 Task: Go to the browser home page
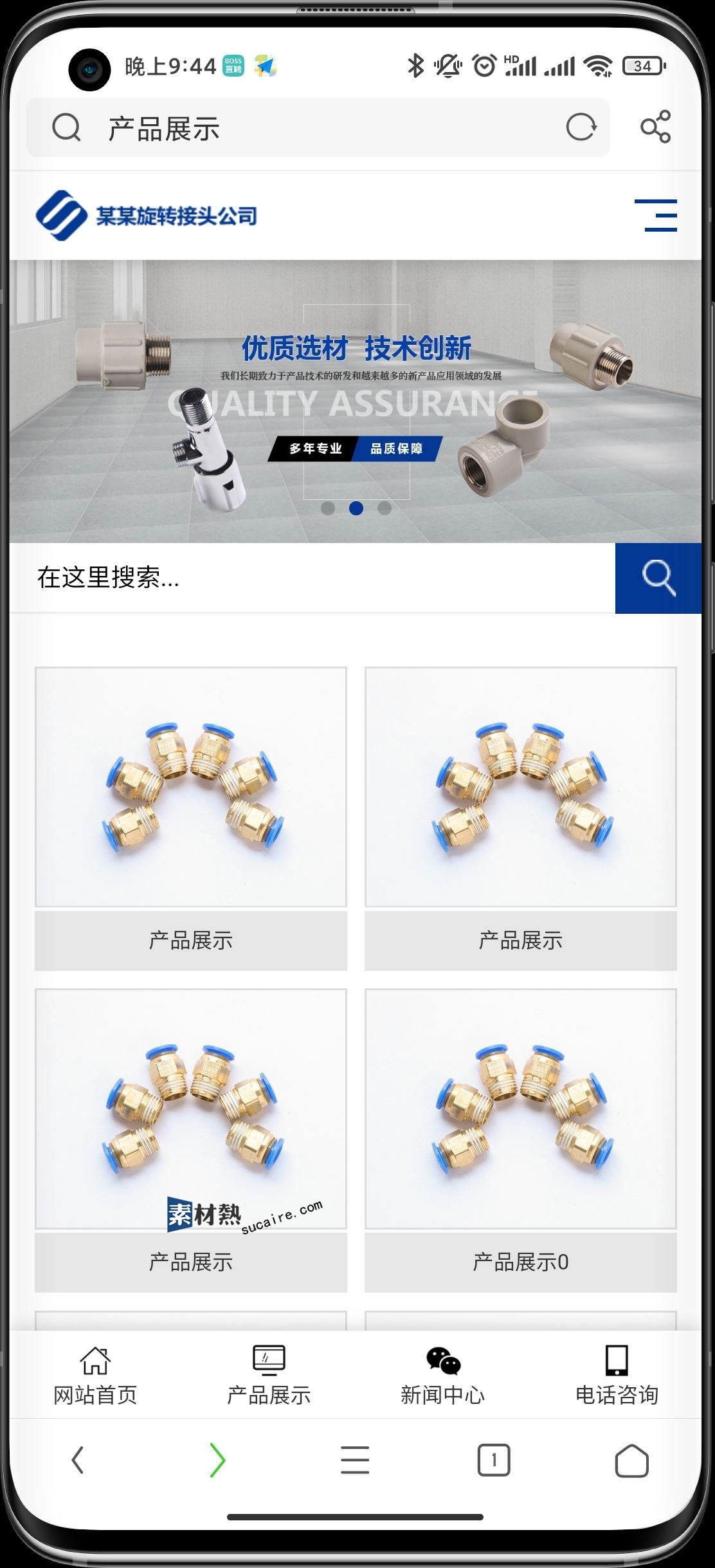(x=631, y=1460)
